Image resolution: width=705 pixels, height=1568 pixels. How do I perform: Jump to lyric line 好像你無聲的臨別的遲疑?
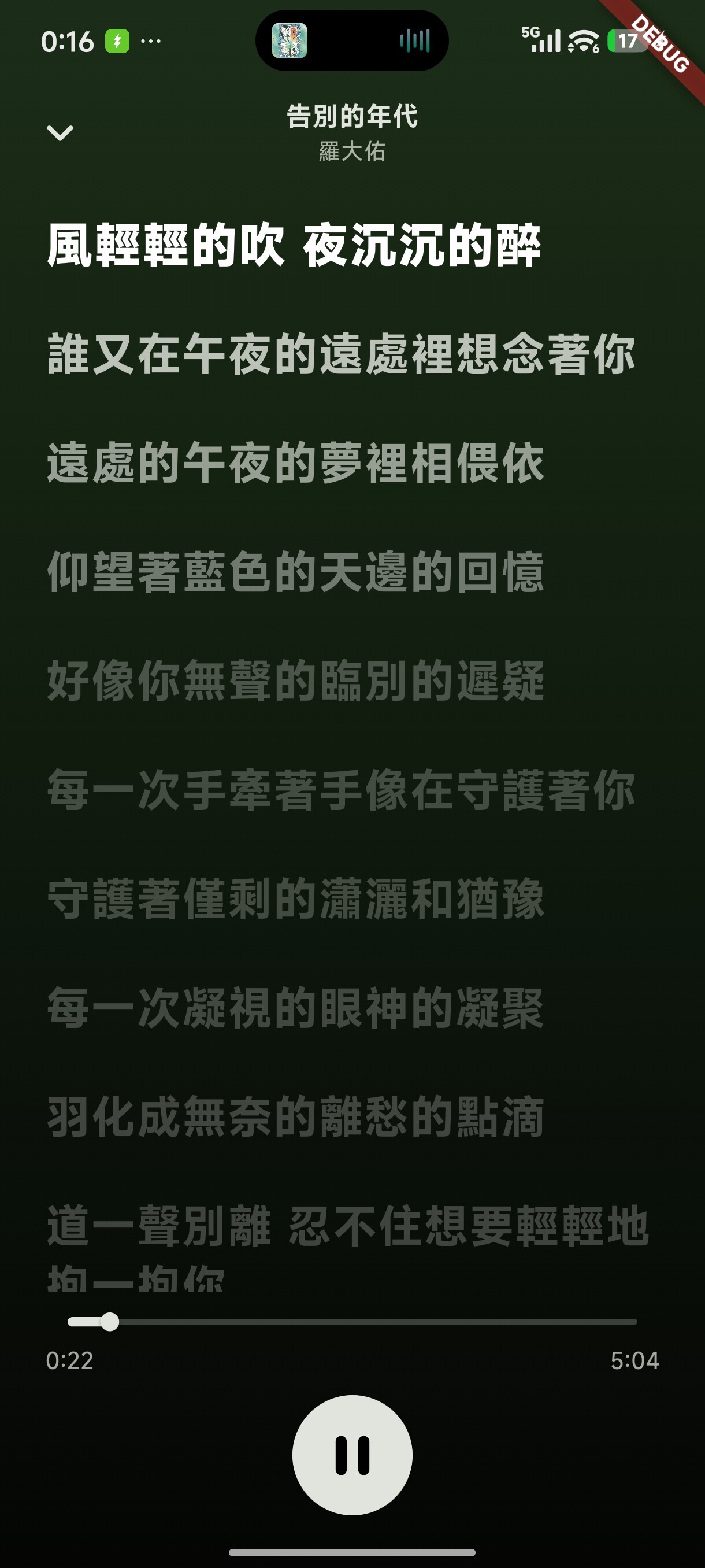pos(296,681)
